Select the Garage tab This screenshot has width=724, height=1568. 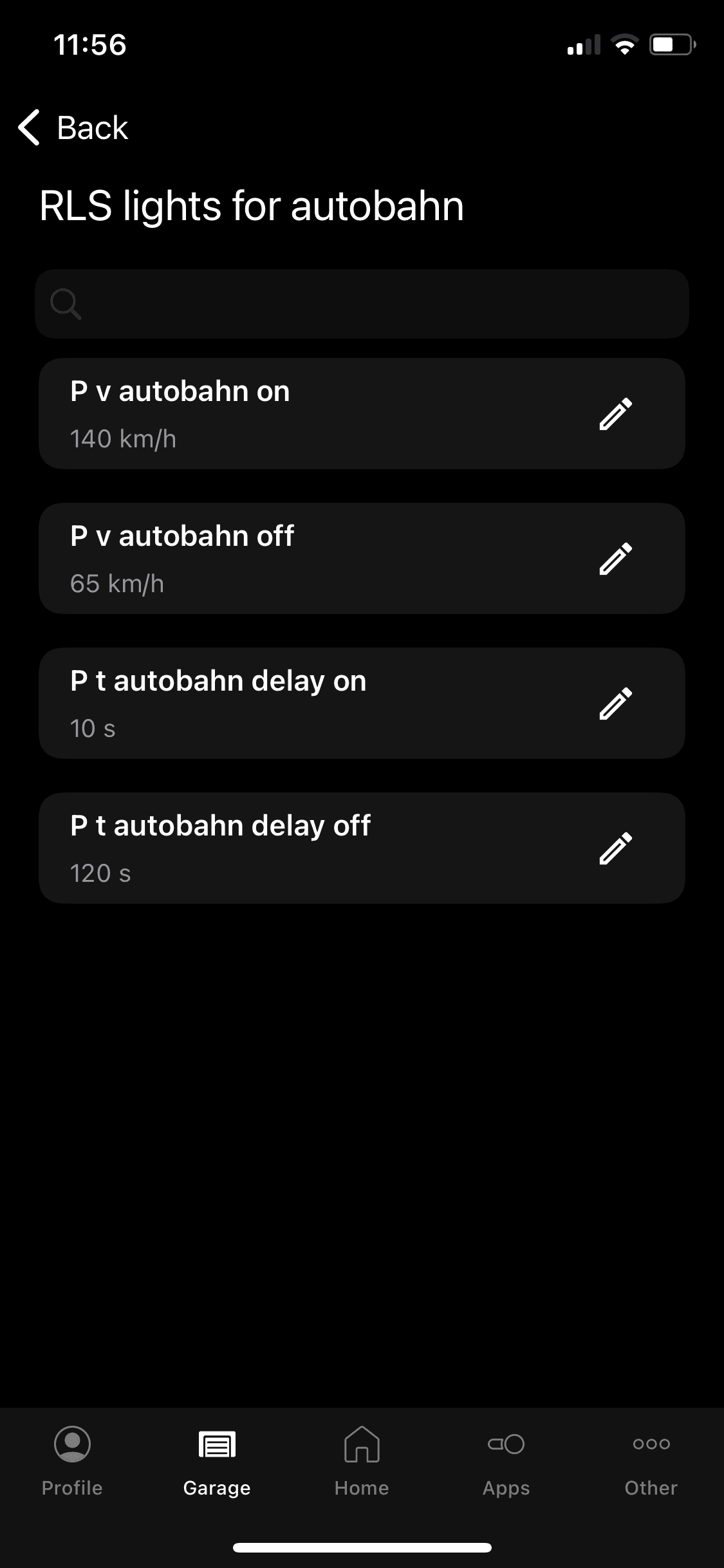(217, 1461)
